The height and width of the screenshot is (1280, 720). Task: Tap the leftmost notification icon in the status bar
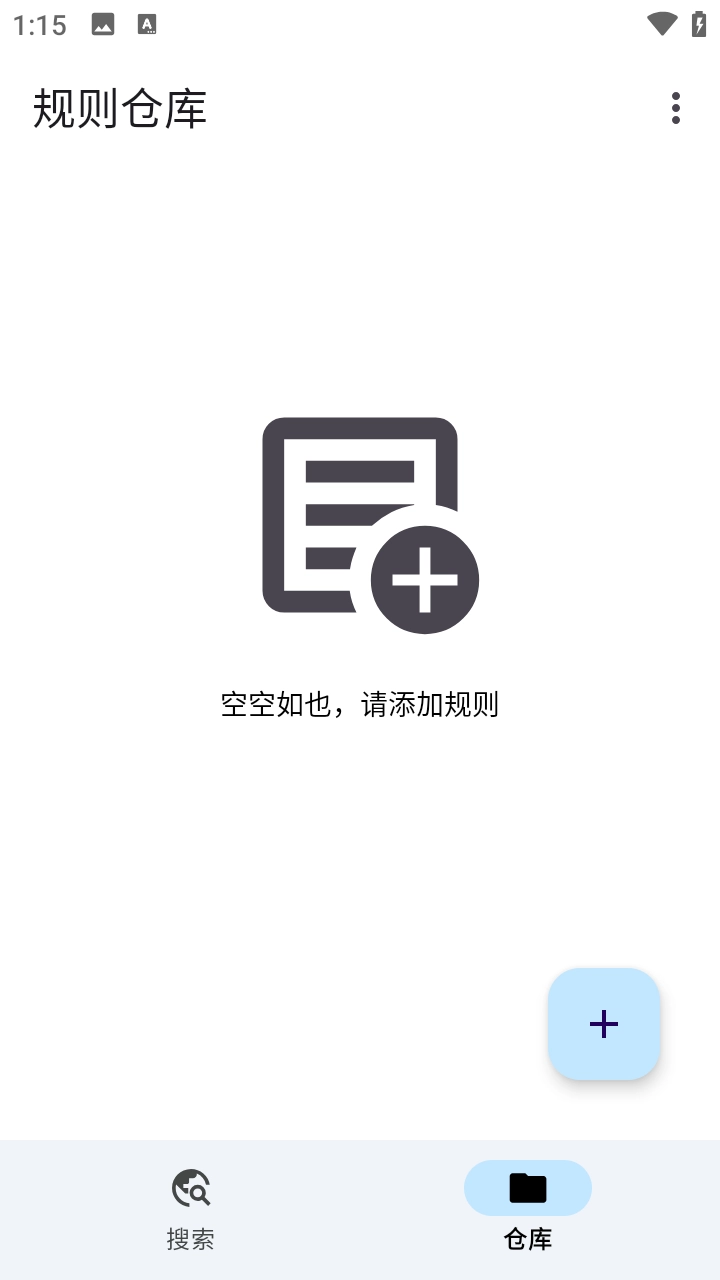point(101,22)
